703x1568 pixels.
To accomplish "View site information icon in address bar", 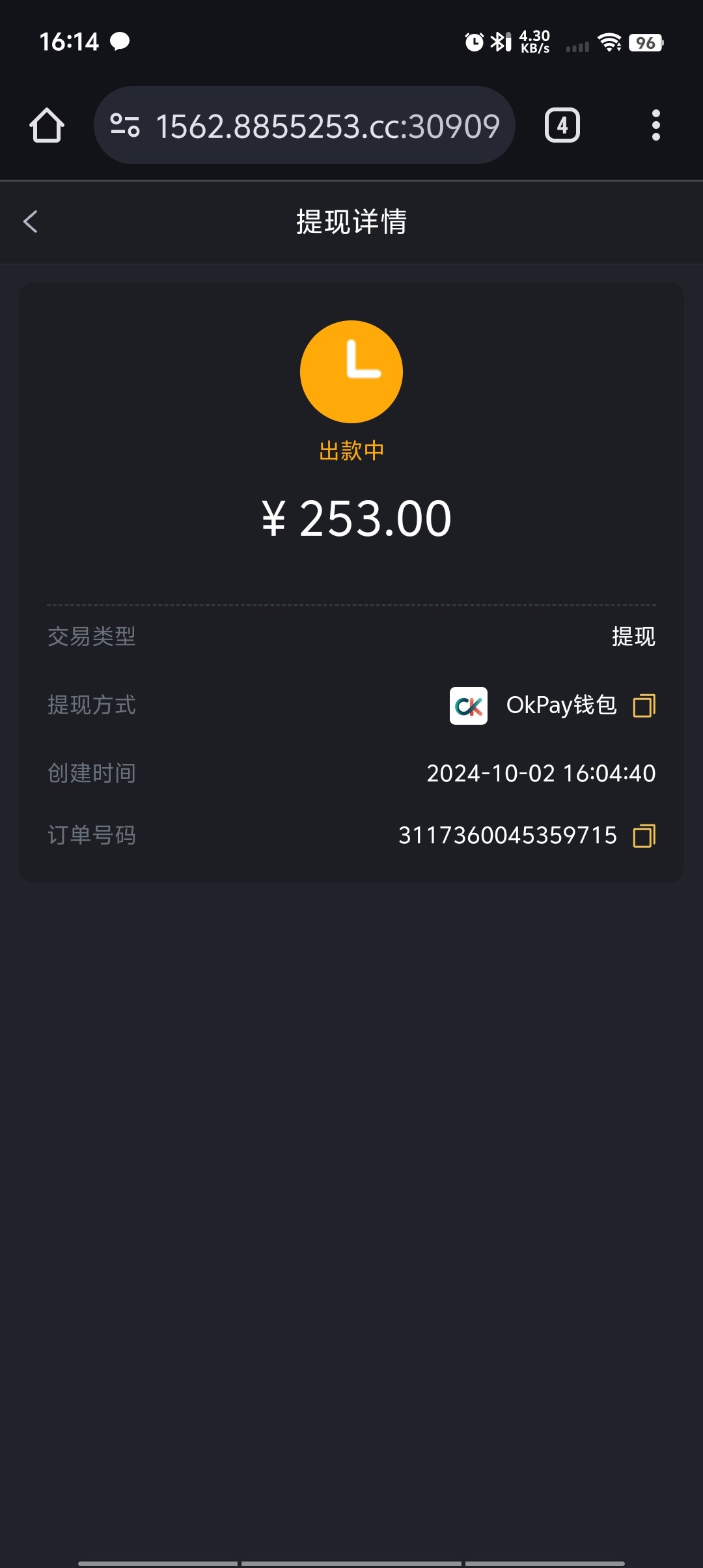I will point(125,125).
